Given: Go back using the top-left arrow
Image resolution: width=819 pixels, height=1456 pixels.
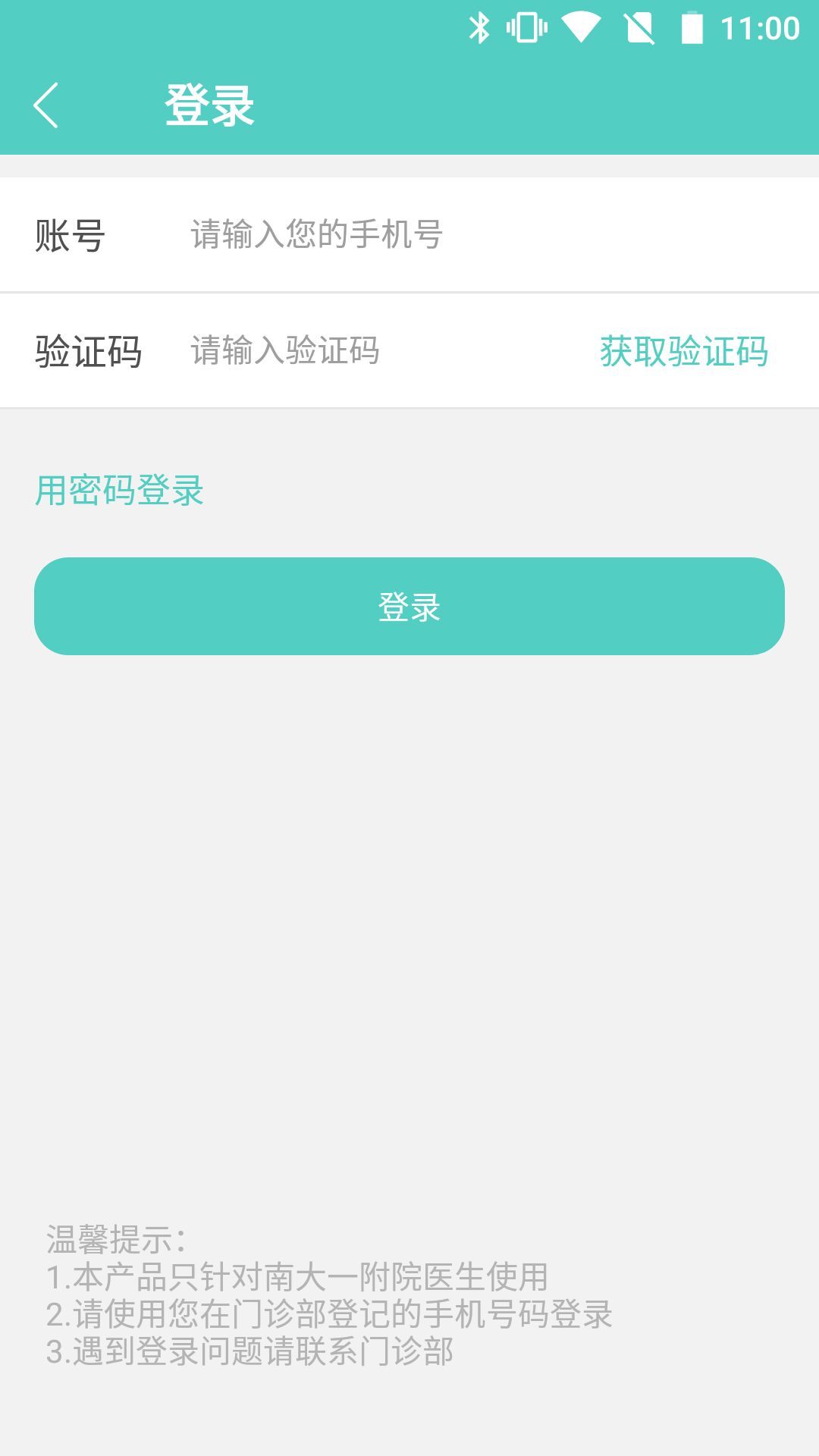Looking at the screenshot, I should pos(47,105).
